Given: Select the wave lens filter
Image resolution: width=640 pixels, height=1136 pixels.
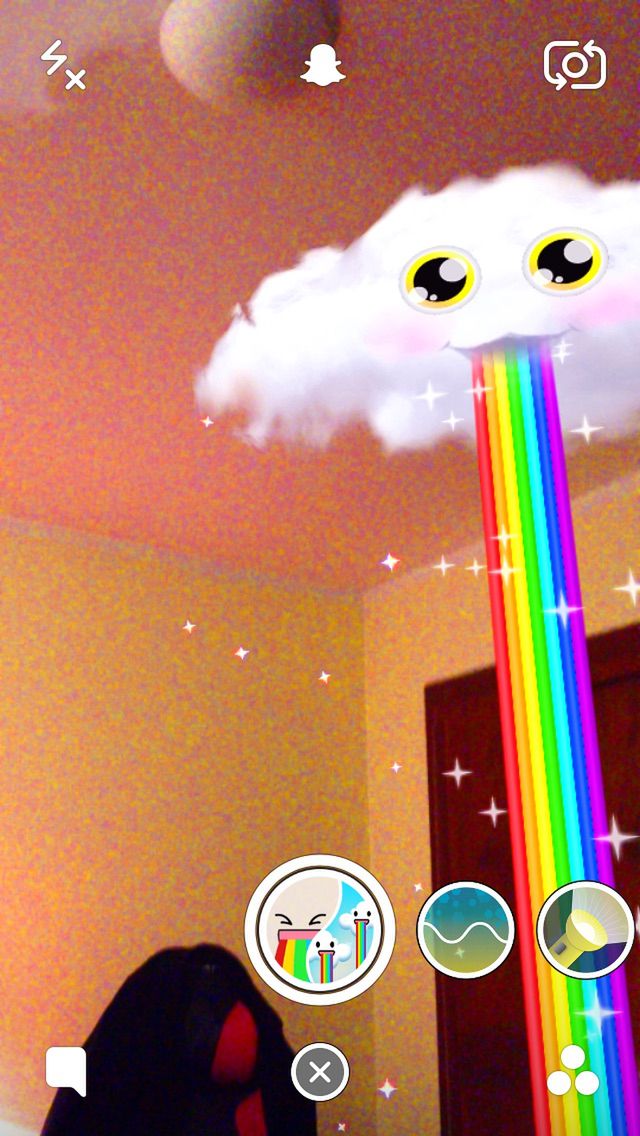Looking at the screenshot, I should [466, 930].
